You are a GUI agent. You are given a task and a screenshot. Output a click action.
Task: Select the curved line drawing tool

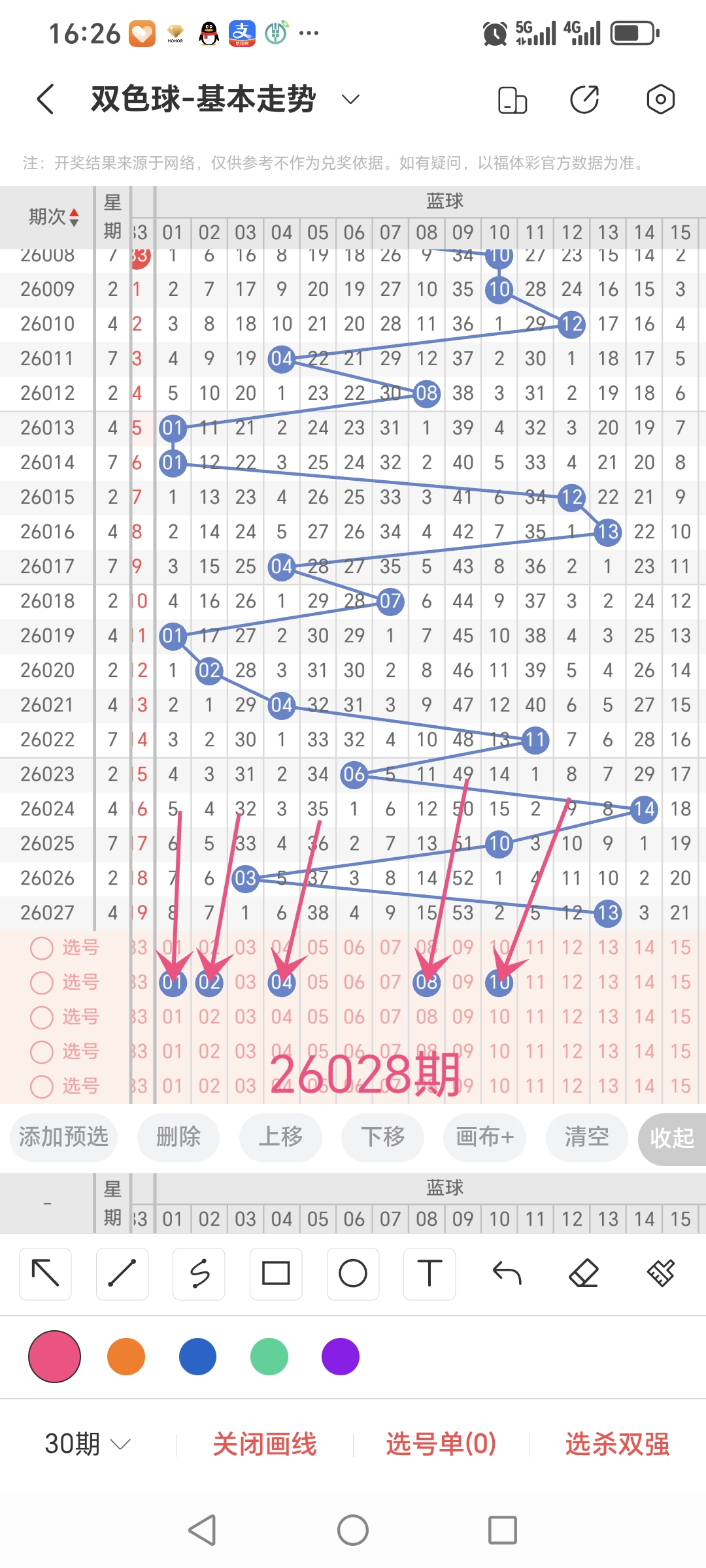(199, 1273)
